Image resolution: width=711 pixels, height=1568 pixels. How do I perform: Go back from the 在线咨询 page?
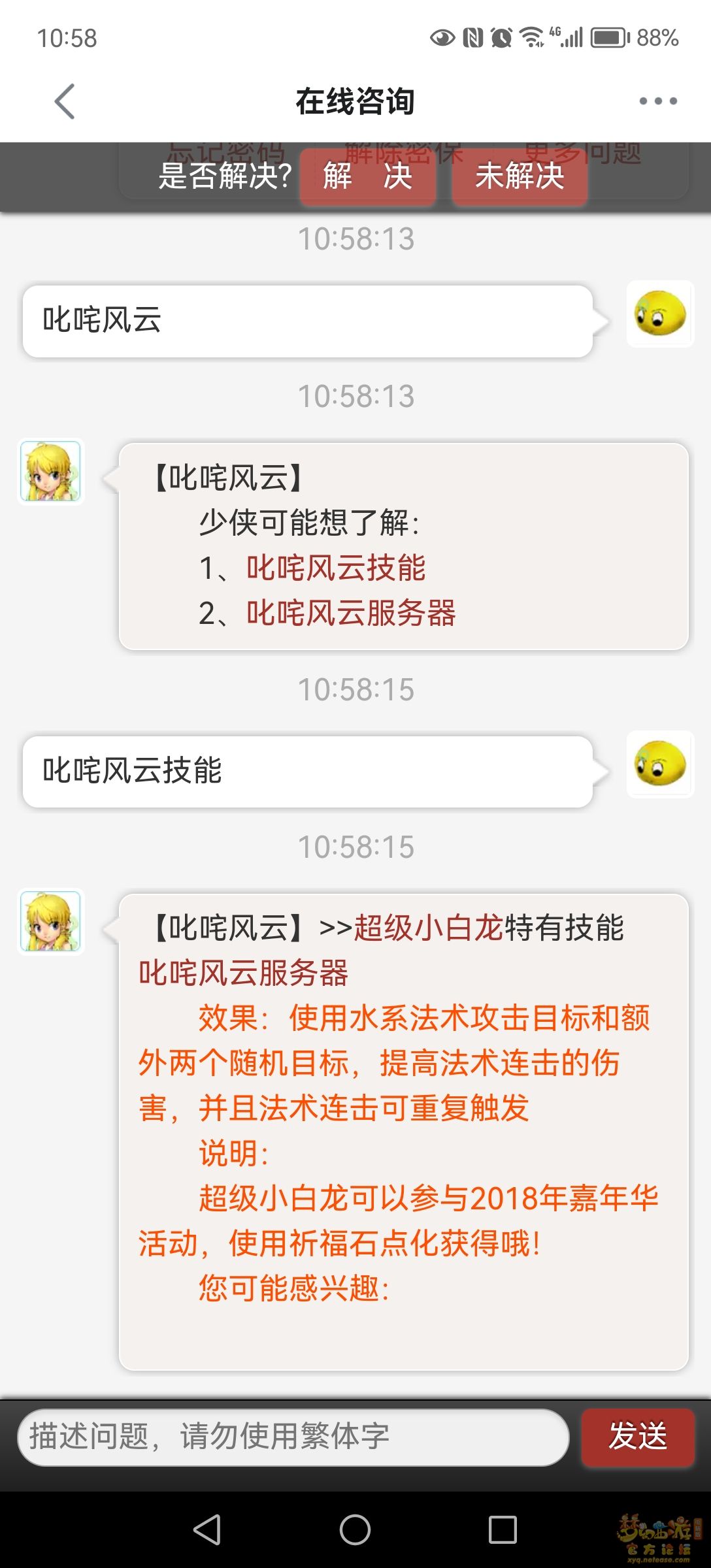(64, 101)
